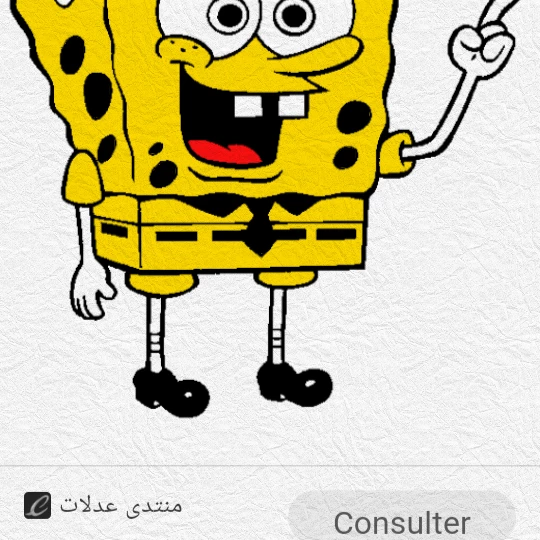Tap the Consulter button
Image resolution: width=540 pixels, height=540 pixels.
click(x=402, y=516)
